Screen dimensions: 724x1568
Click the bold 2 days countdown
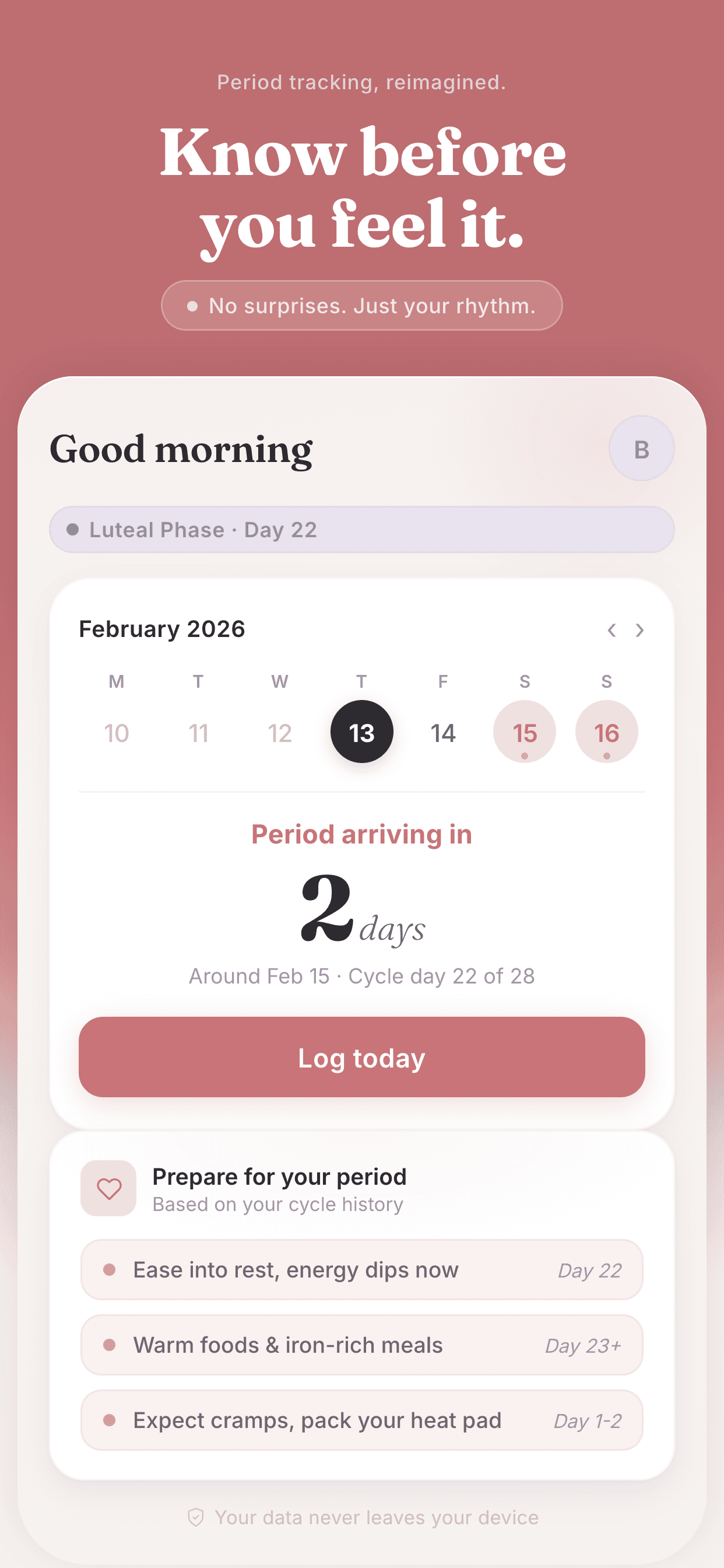[x=361, y=912]
